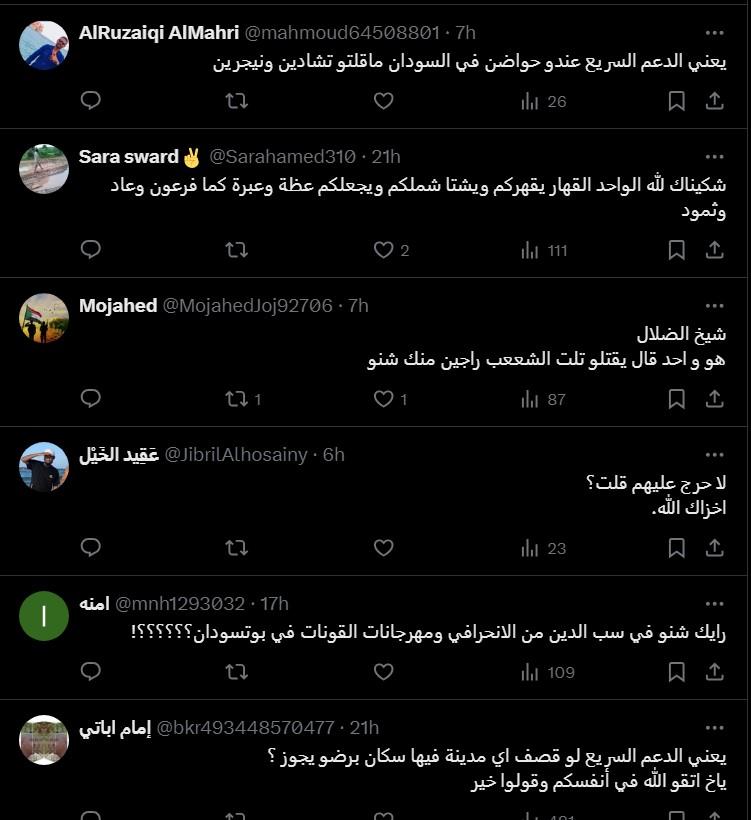751x820 pixels.
Task: Bookmark AlRuzaiqi AlMahri's tweet
Action: (677, 101)
